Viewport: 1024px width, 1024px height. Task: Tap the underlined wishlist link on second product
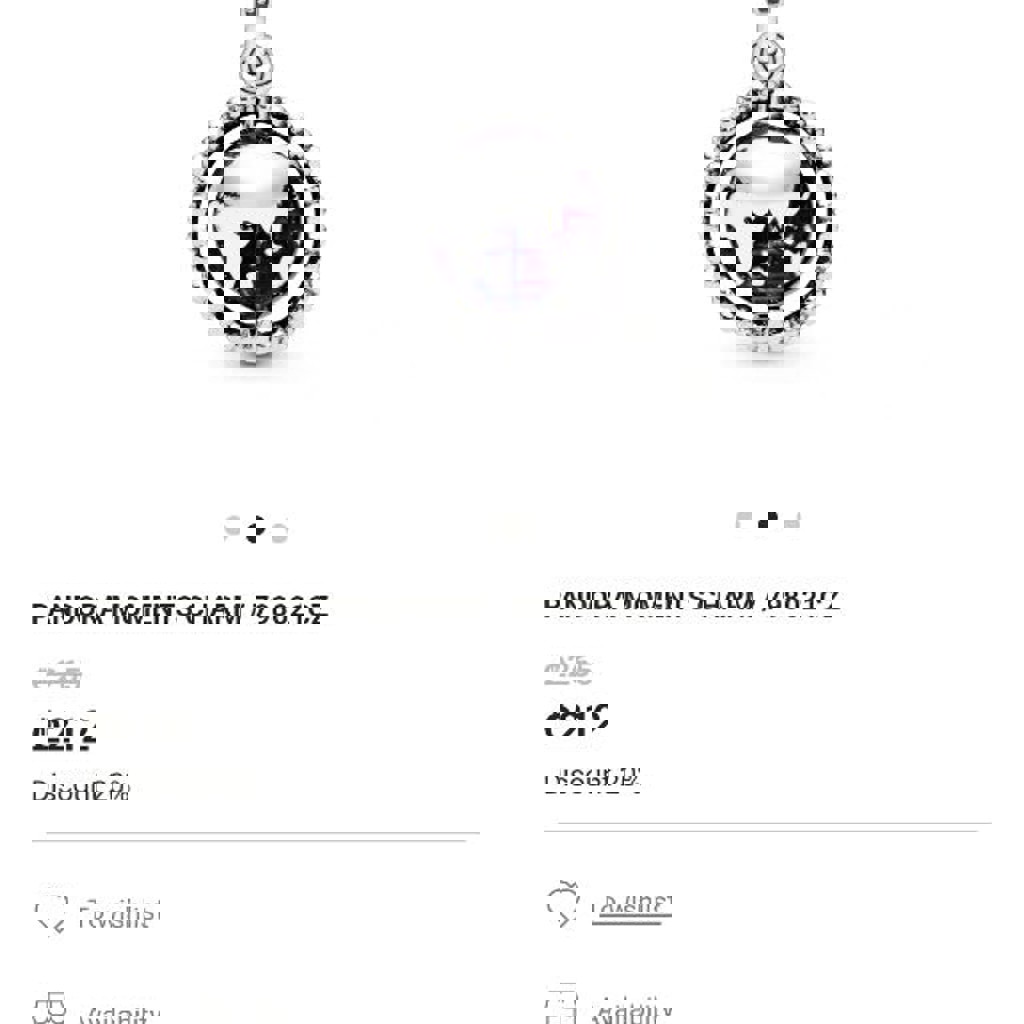click(630, 906)
